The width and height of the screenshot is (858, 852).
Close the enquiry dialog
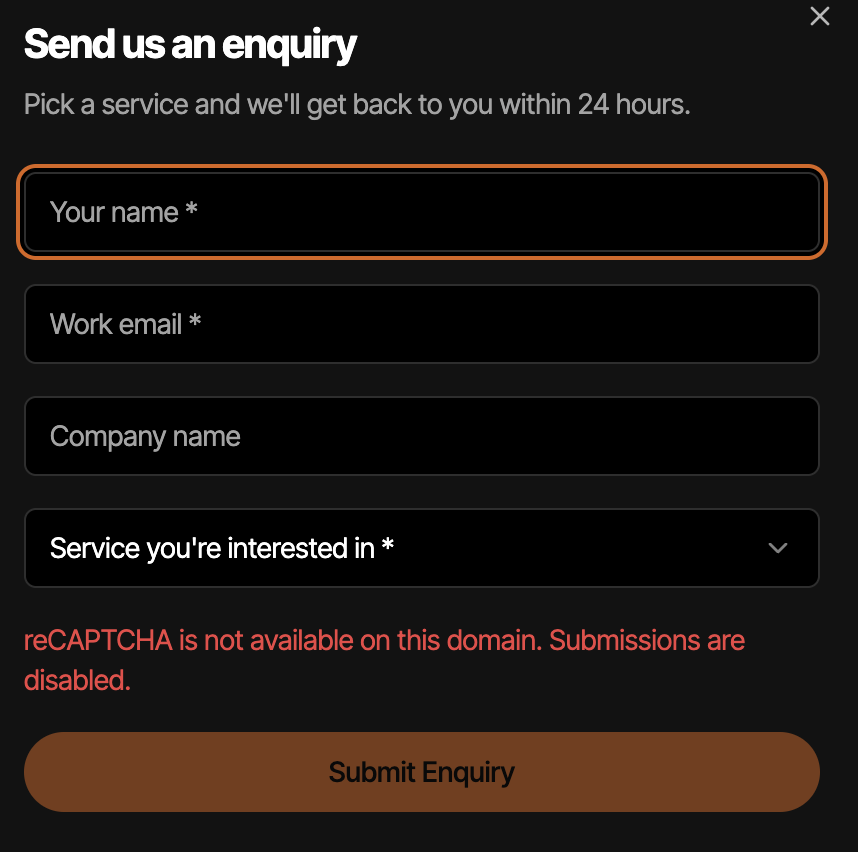(x=820, y=16)
